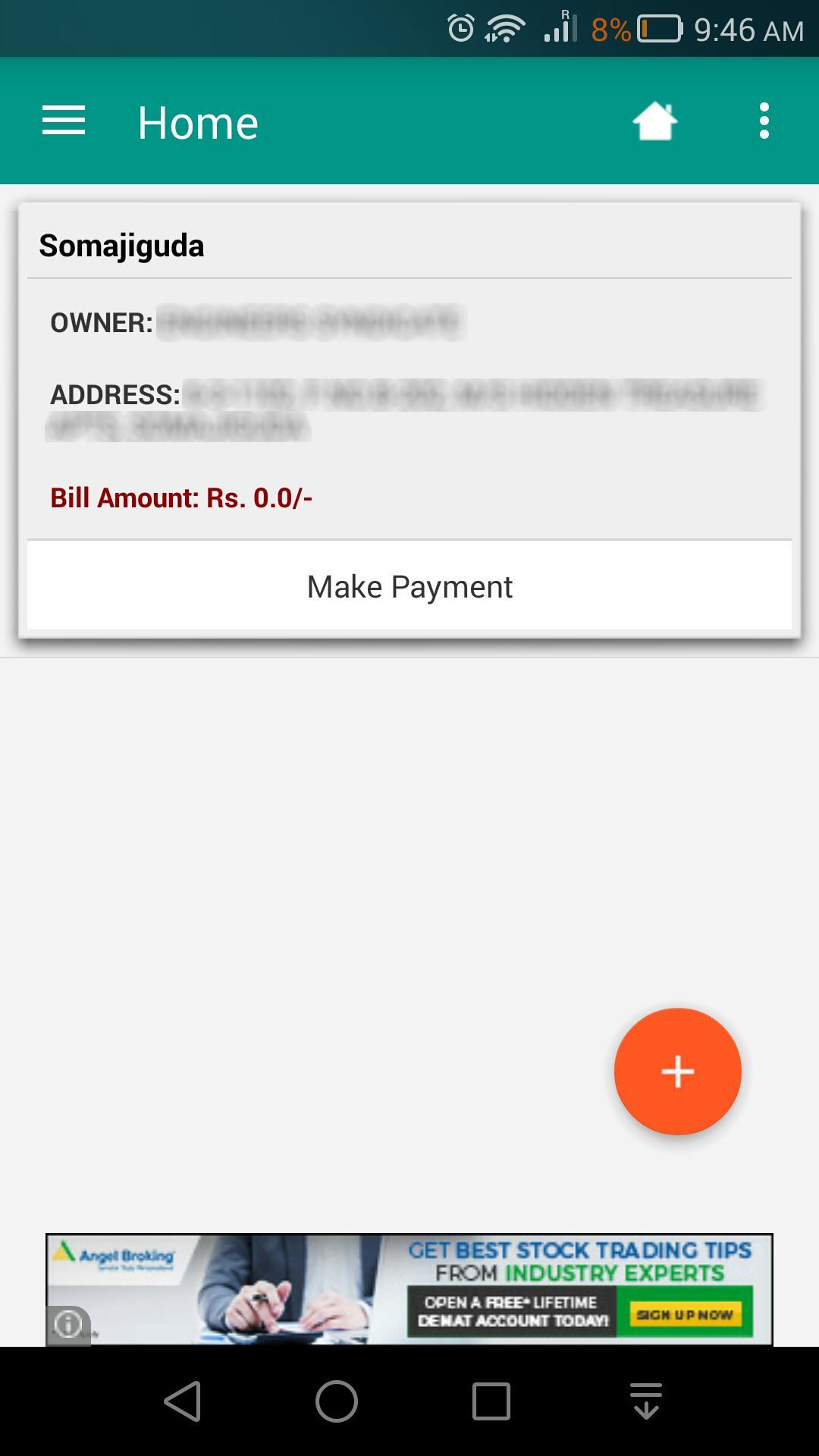
Task: Open recent apps from the navigation bar
Action: pyautogui.click(x=491, y=1401)
